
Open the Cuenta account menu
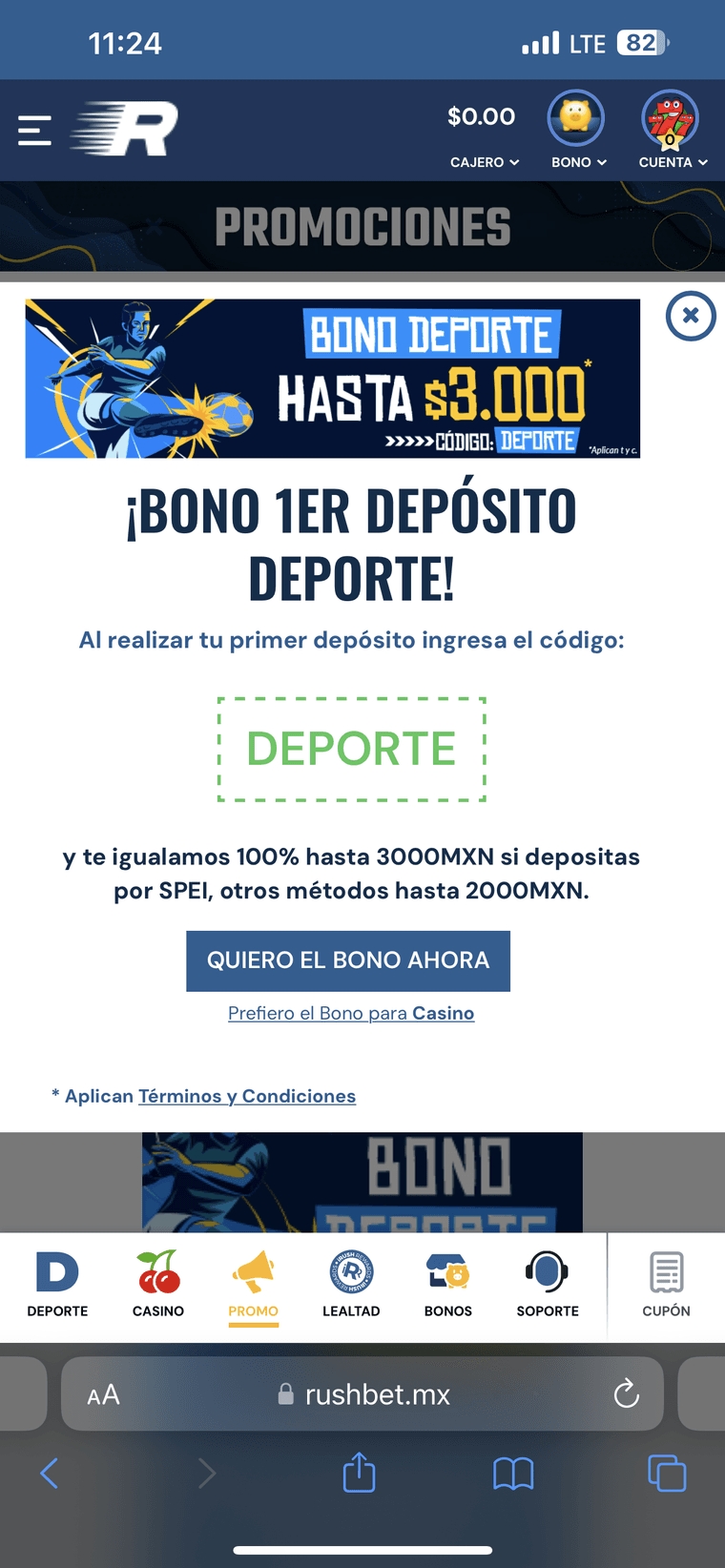pyautogui.click(x=671, y=119)
